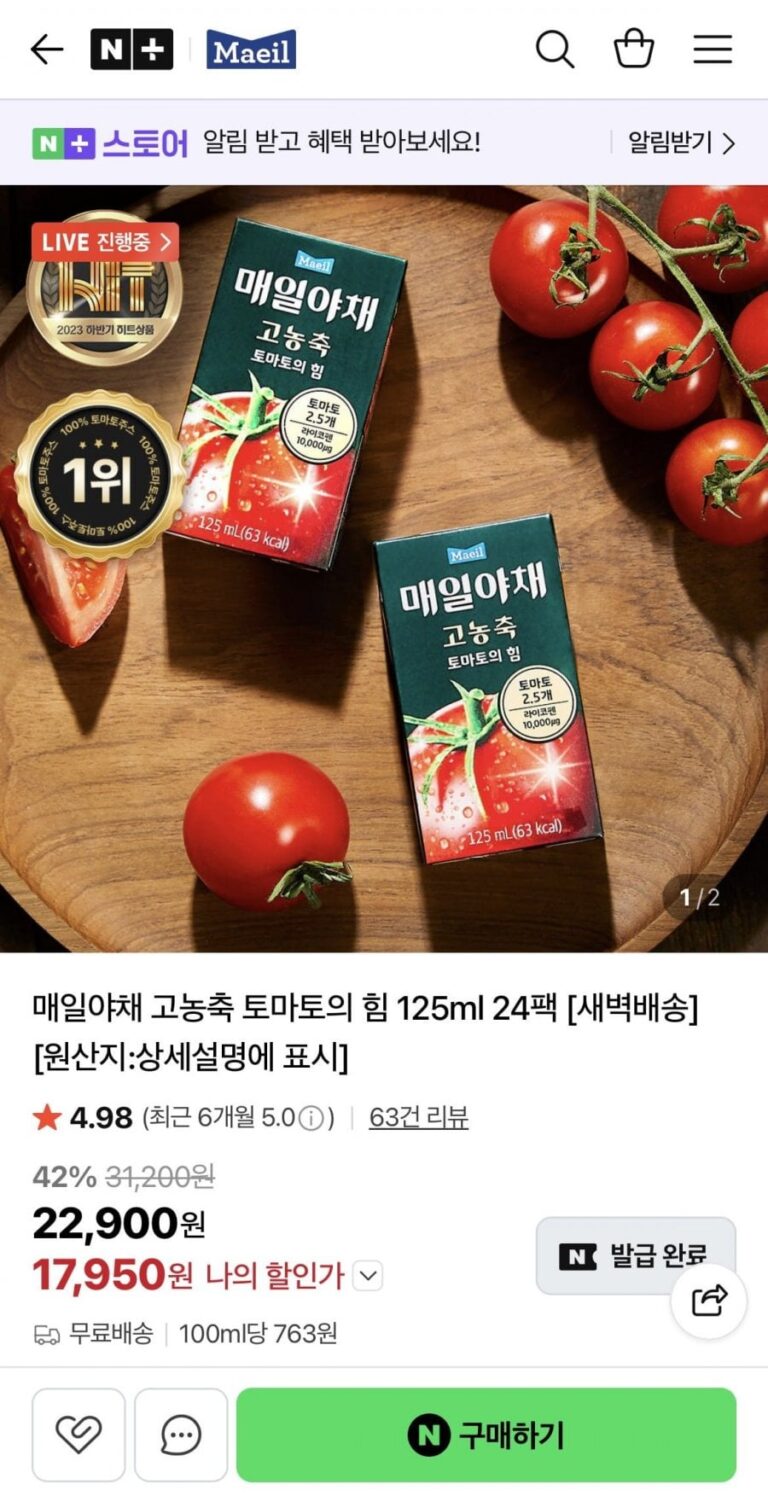The height and width of the screenshot is (1502, 768).
Task: Open the shopping cart
Action: [x=633, y=49]
